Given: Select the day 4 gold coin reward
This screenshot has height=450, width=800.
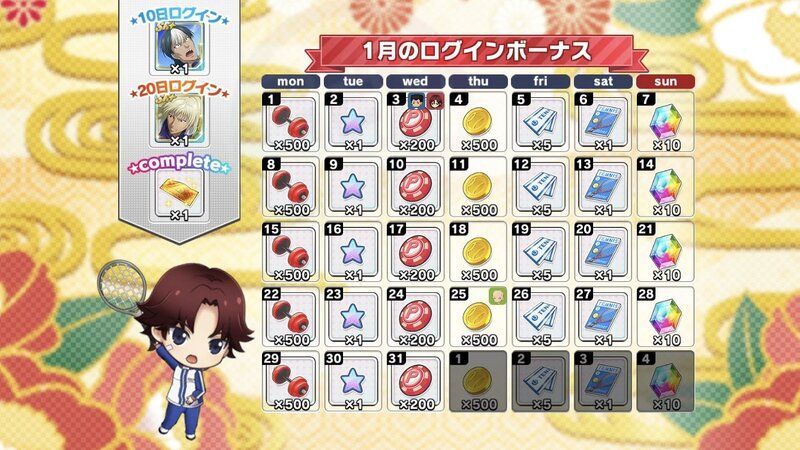Looking at the screenshot, I should [477, 122].
